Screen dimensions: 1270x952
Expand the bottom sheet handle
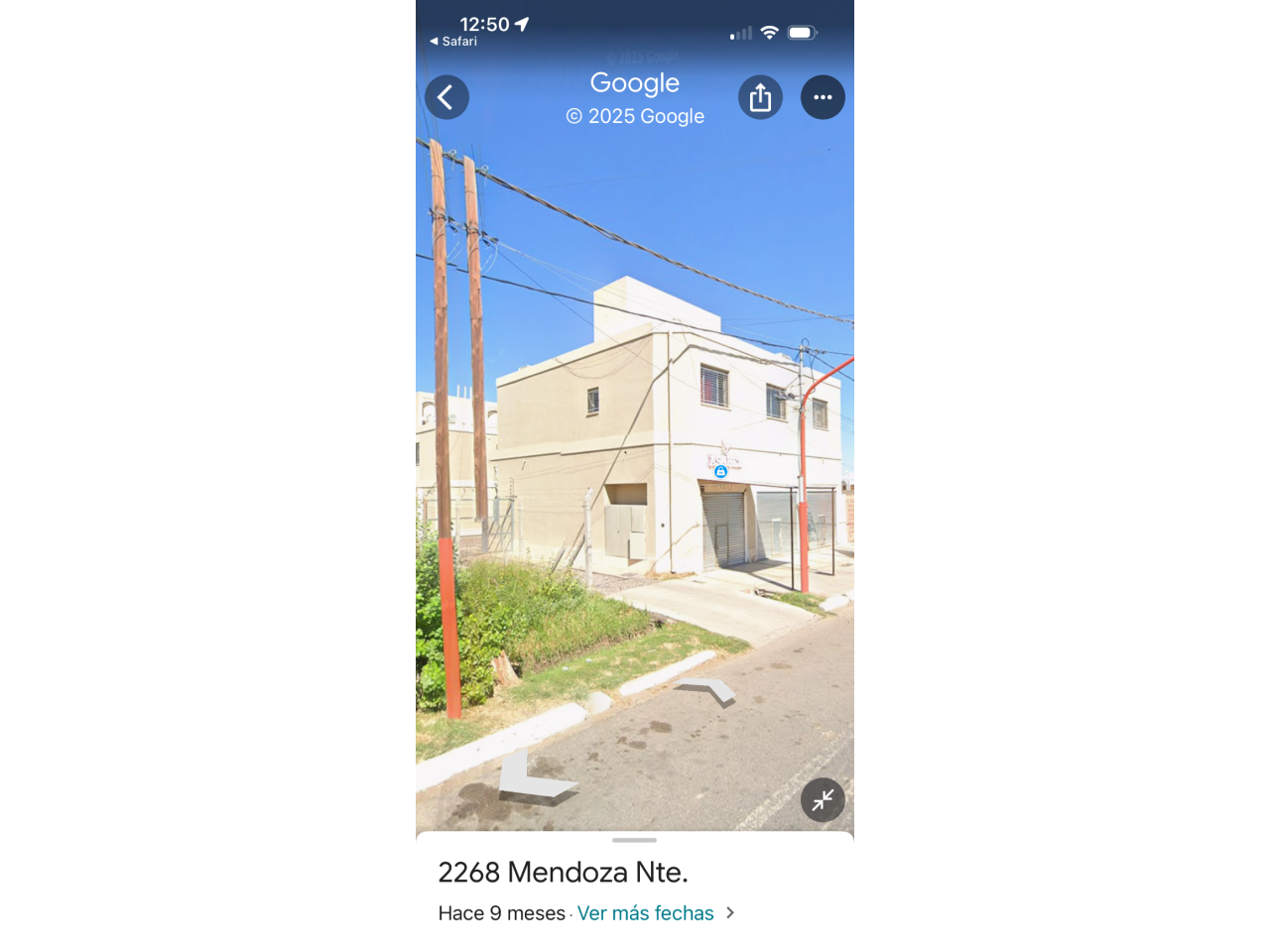coord(634,840)
